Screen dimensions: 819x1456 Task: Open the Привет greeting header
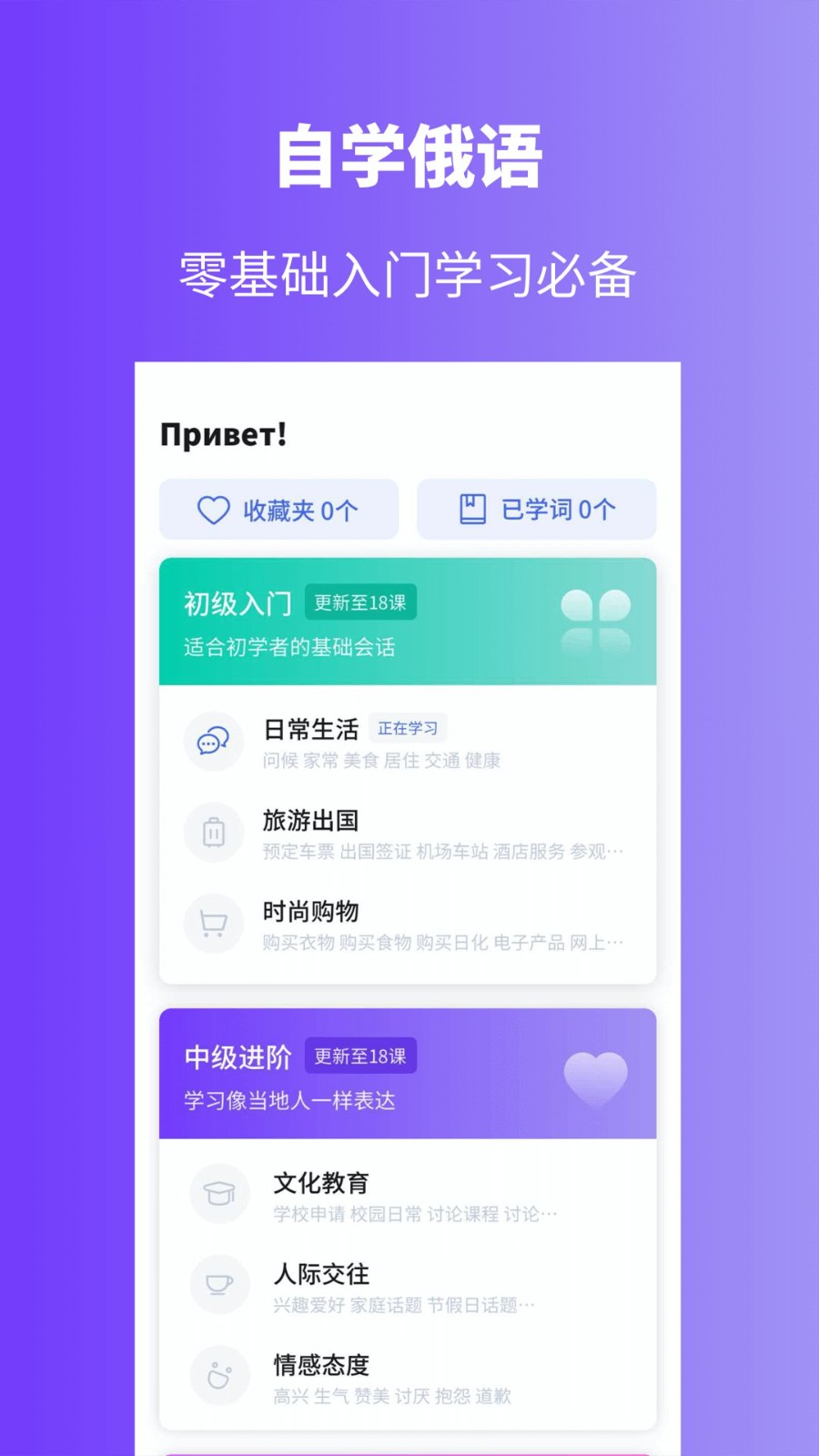click(x=222, y=435)
